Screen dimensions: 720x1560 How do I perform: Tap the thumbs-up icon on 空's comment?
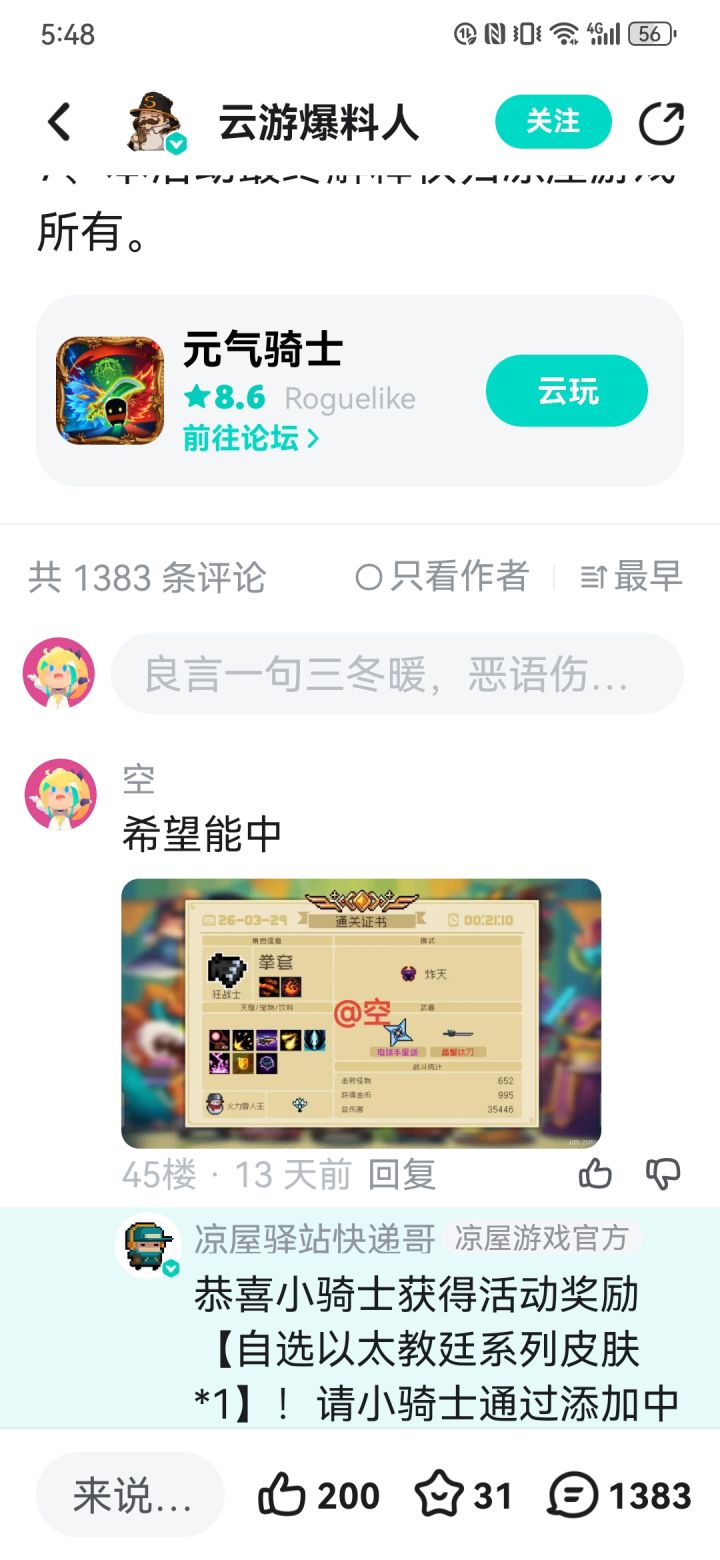click(x=595, y=1175)
